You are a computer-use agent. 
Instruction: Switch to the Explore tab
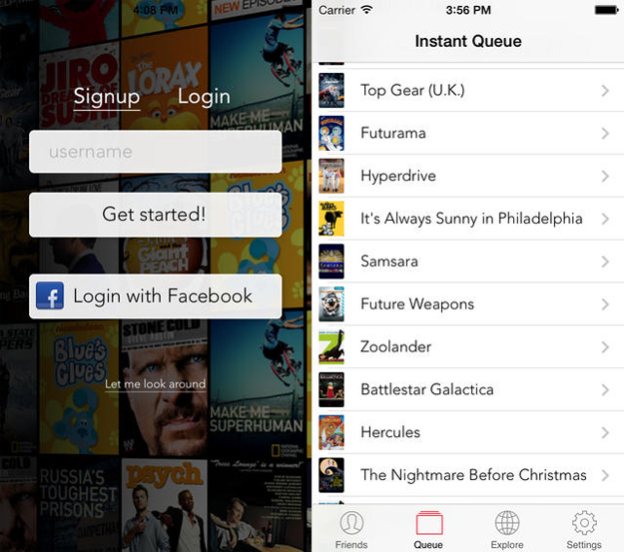(507, 529)
